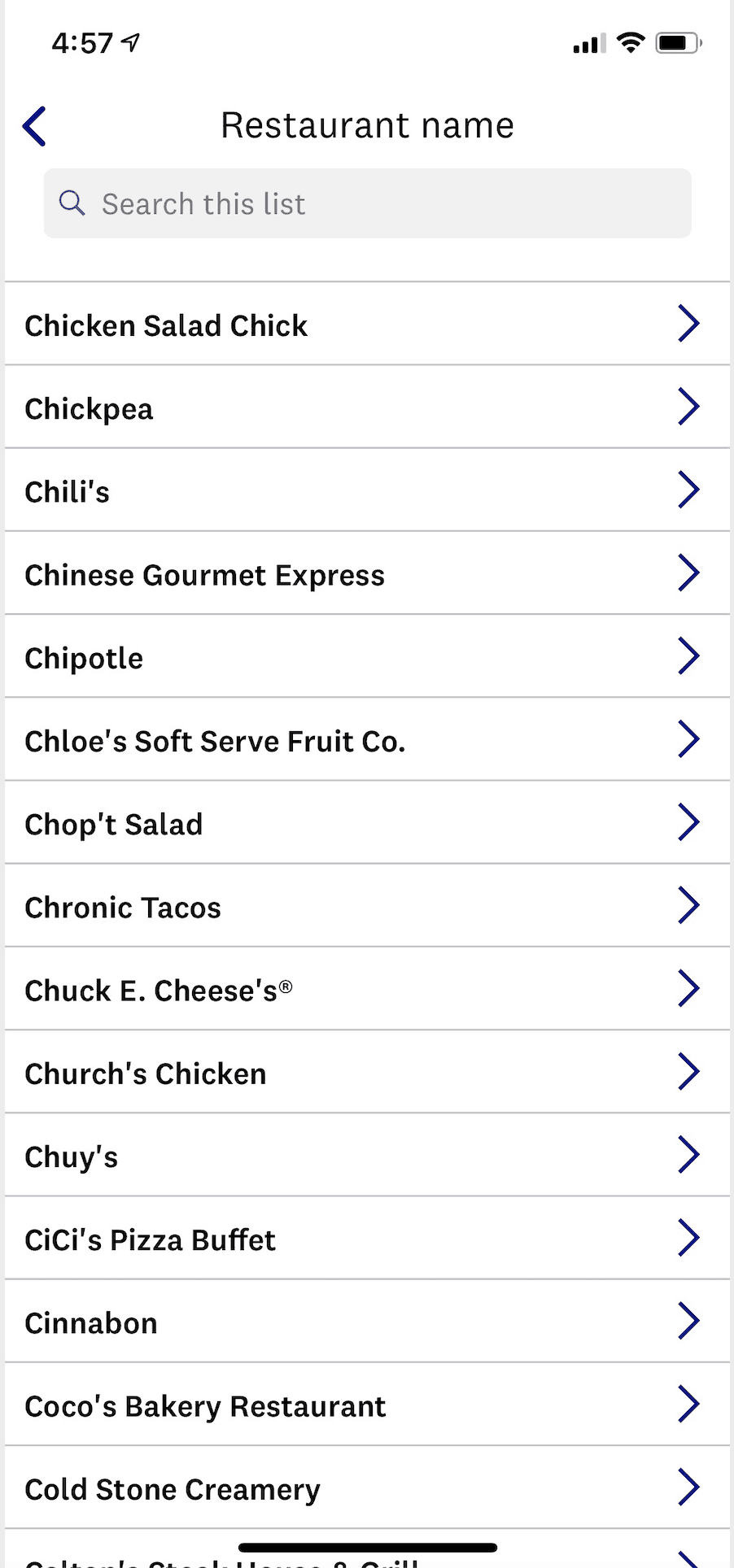Open the Chickpea restaurant entry
This screenshot has height=1568, width=734.
367,407
